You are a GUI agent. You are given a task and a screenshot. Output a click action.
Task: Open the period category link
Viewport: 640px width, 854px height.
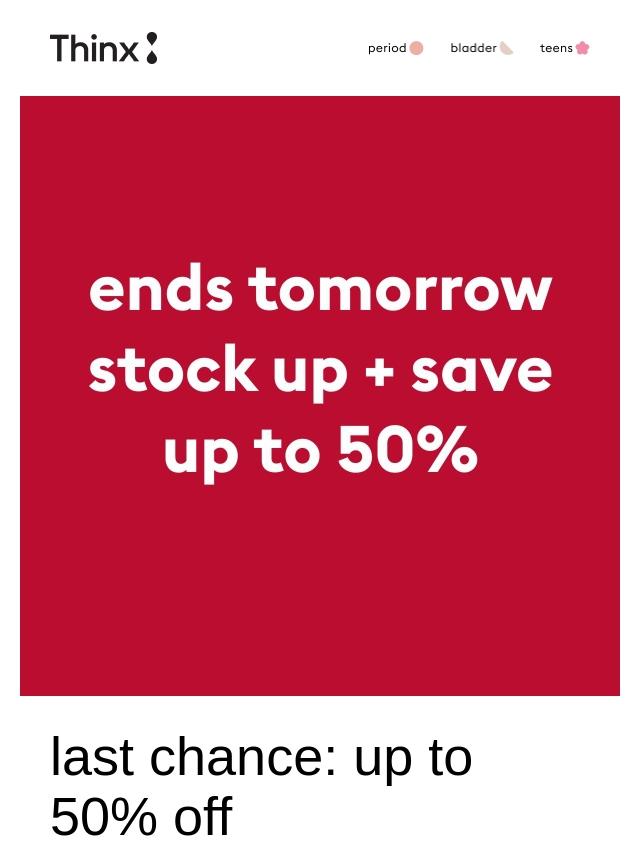395,48
